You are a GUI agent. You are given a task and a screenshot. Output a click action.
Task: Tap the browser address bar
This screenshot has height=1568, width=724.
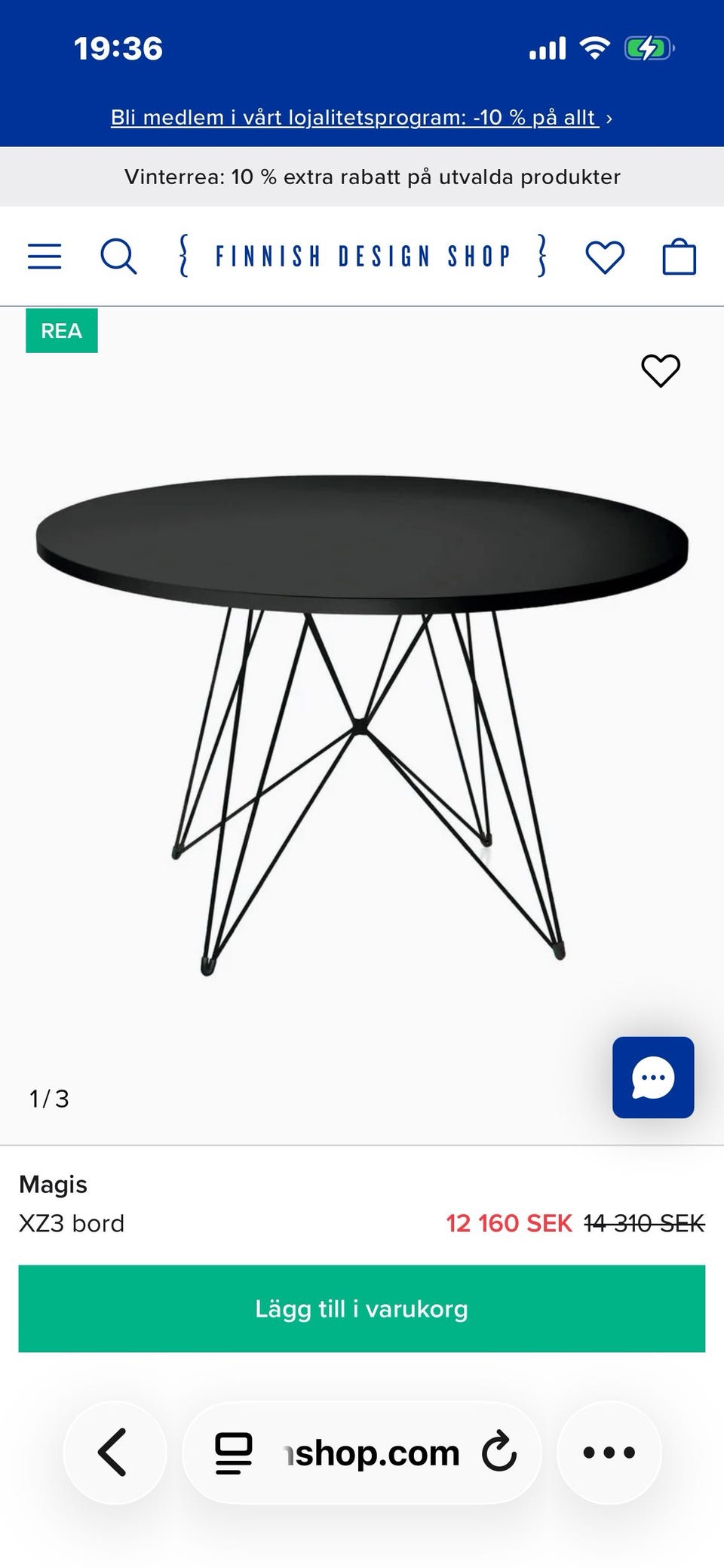pyautogui.click(x=371, y=1453)
